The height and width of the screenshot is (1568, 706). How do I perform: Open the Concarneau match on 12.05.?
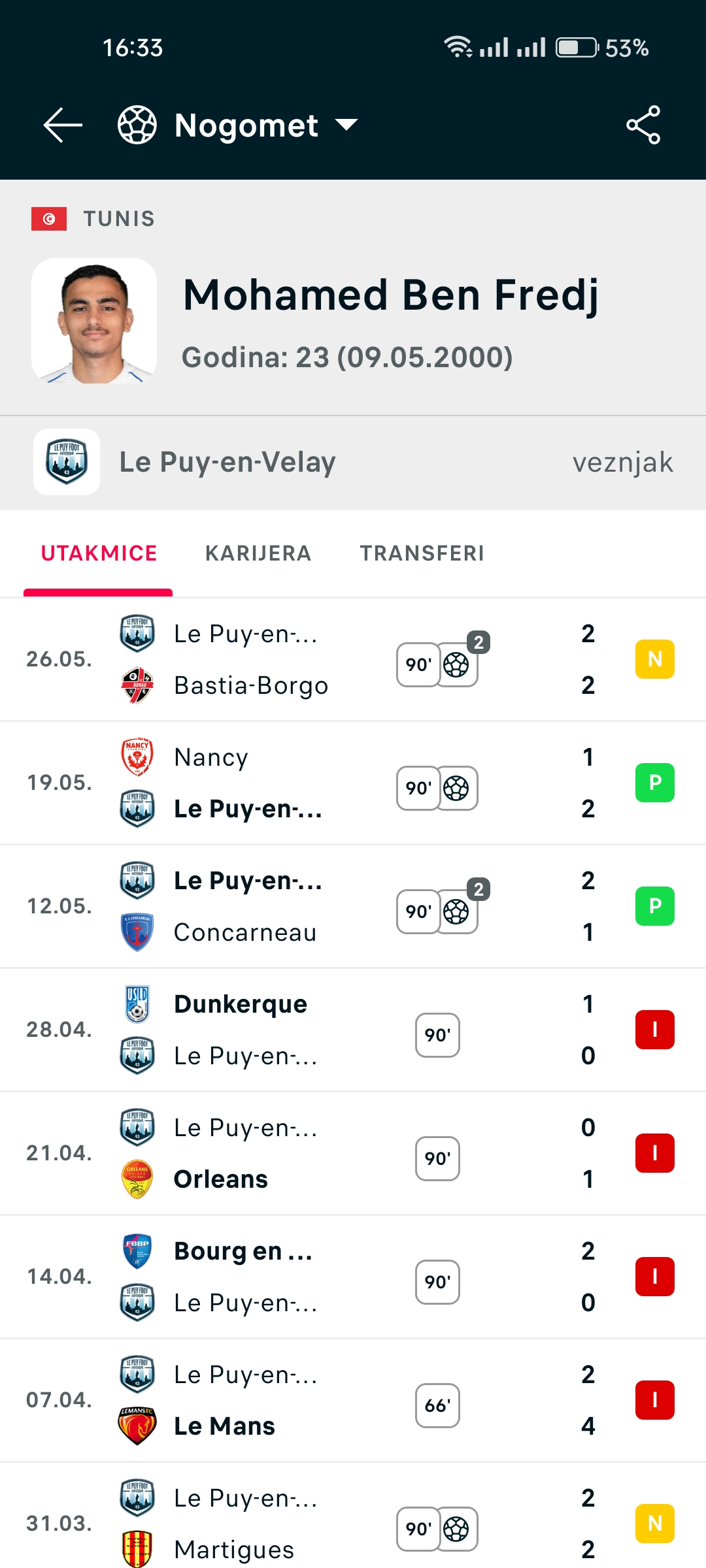coord(353,907)
